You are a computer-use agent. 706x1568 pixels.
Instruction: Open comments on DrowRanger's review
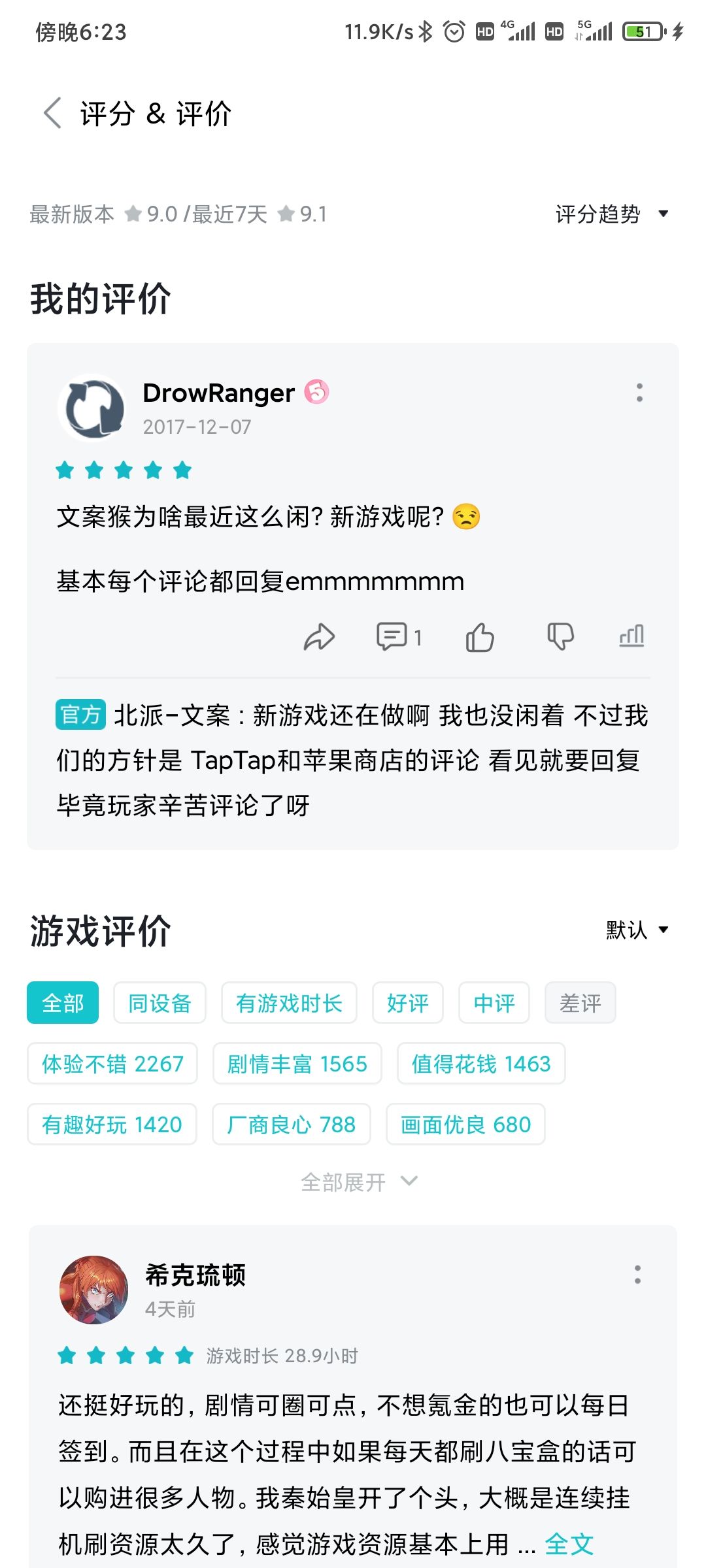399,637
